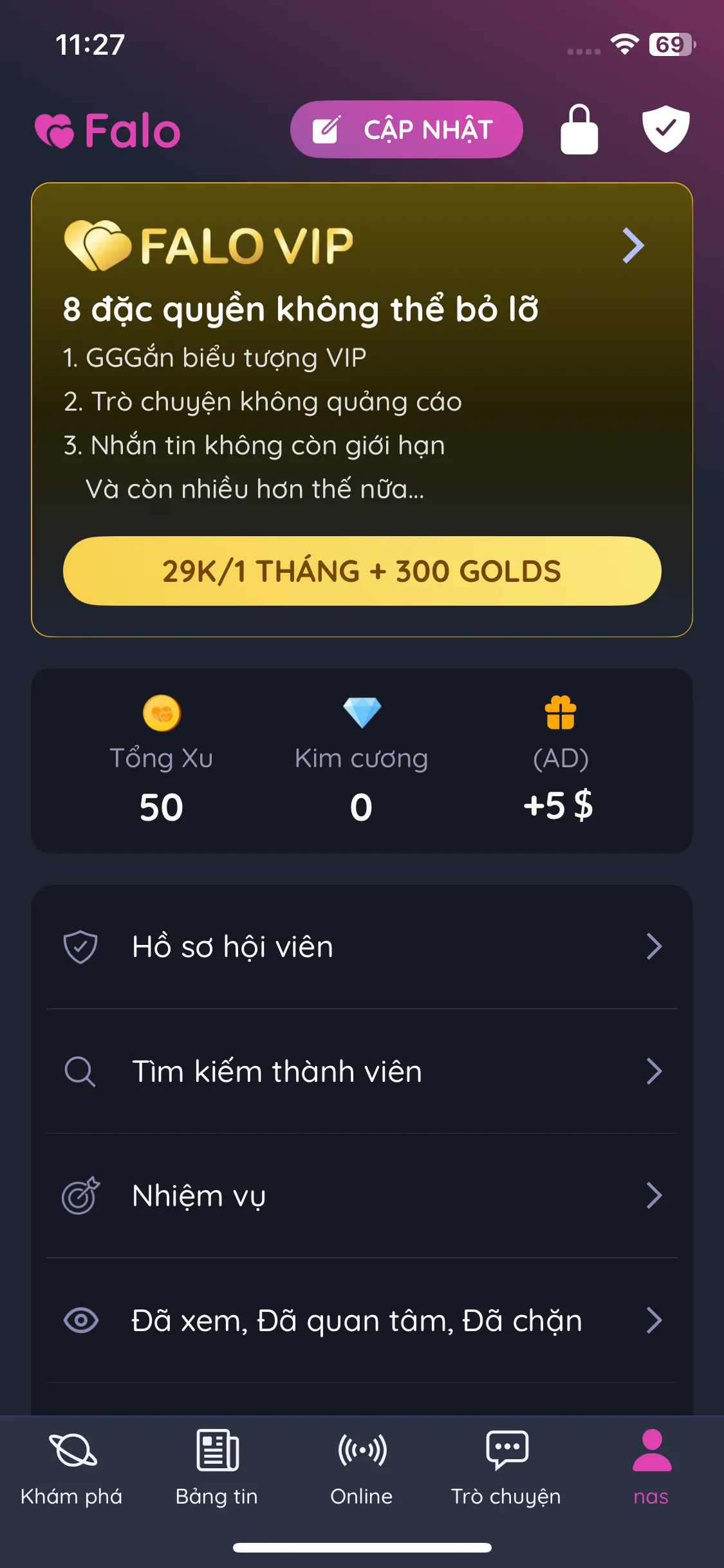View Tổng Xu coin balance
724x1568 pixels.
click(x=162, y=761)
